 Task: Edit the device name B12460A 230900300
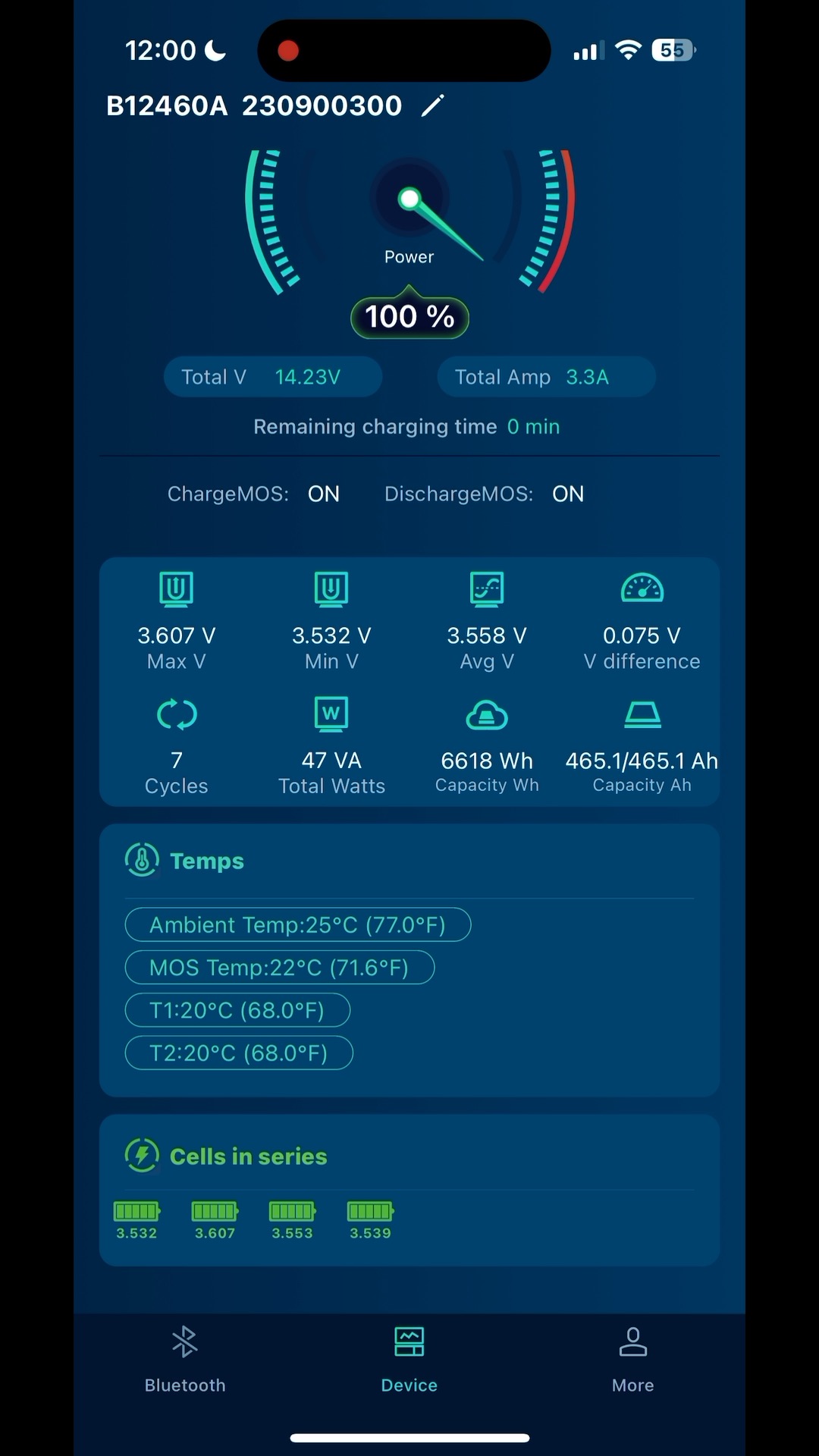(432, 106)
